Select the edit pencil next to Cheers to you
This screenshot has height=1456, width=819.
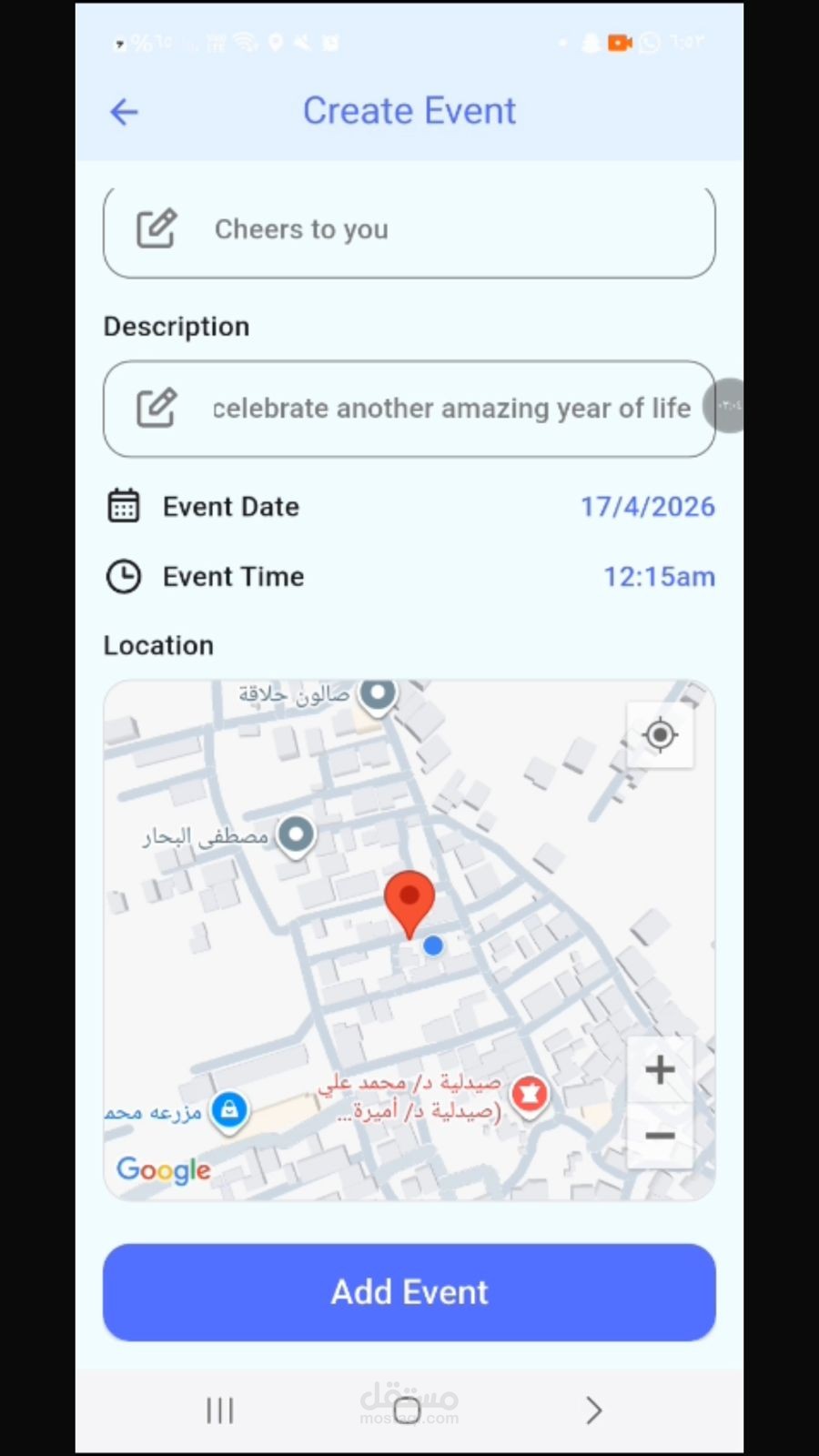tap(156, 228)
